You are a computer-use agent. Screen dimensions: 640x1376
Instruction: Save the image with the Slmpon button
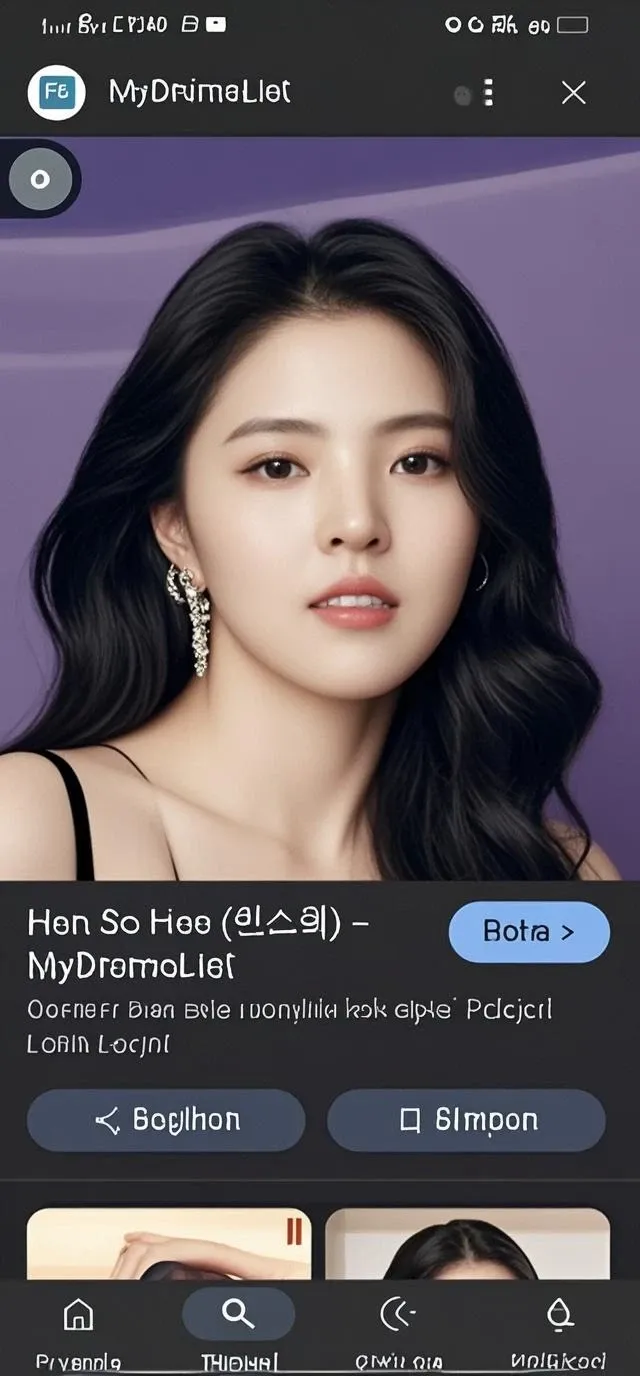tap(466, 1120)
